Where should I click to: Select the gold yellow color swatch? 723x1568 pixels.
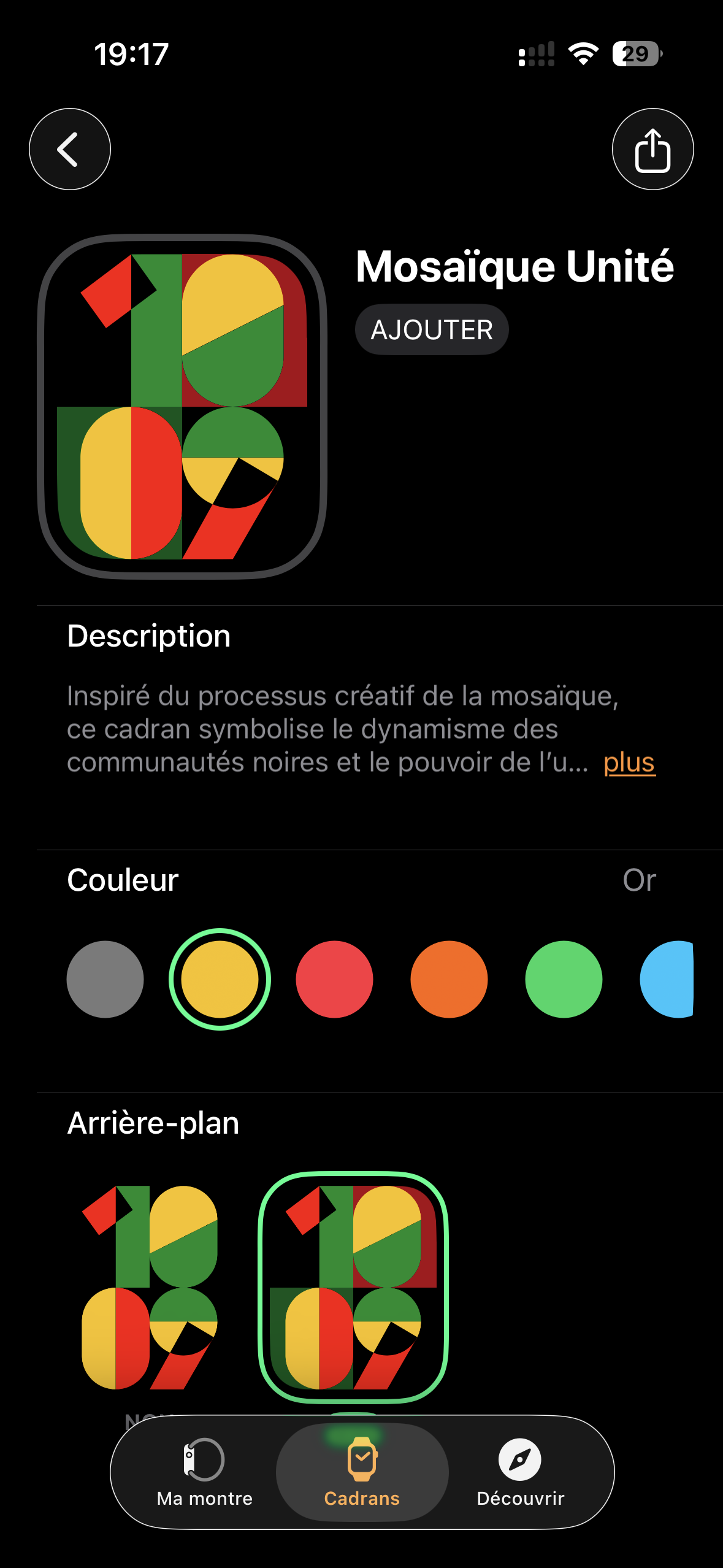pos(220,979)
